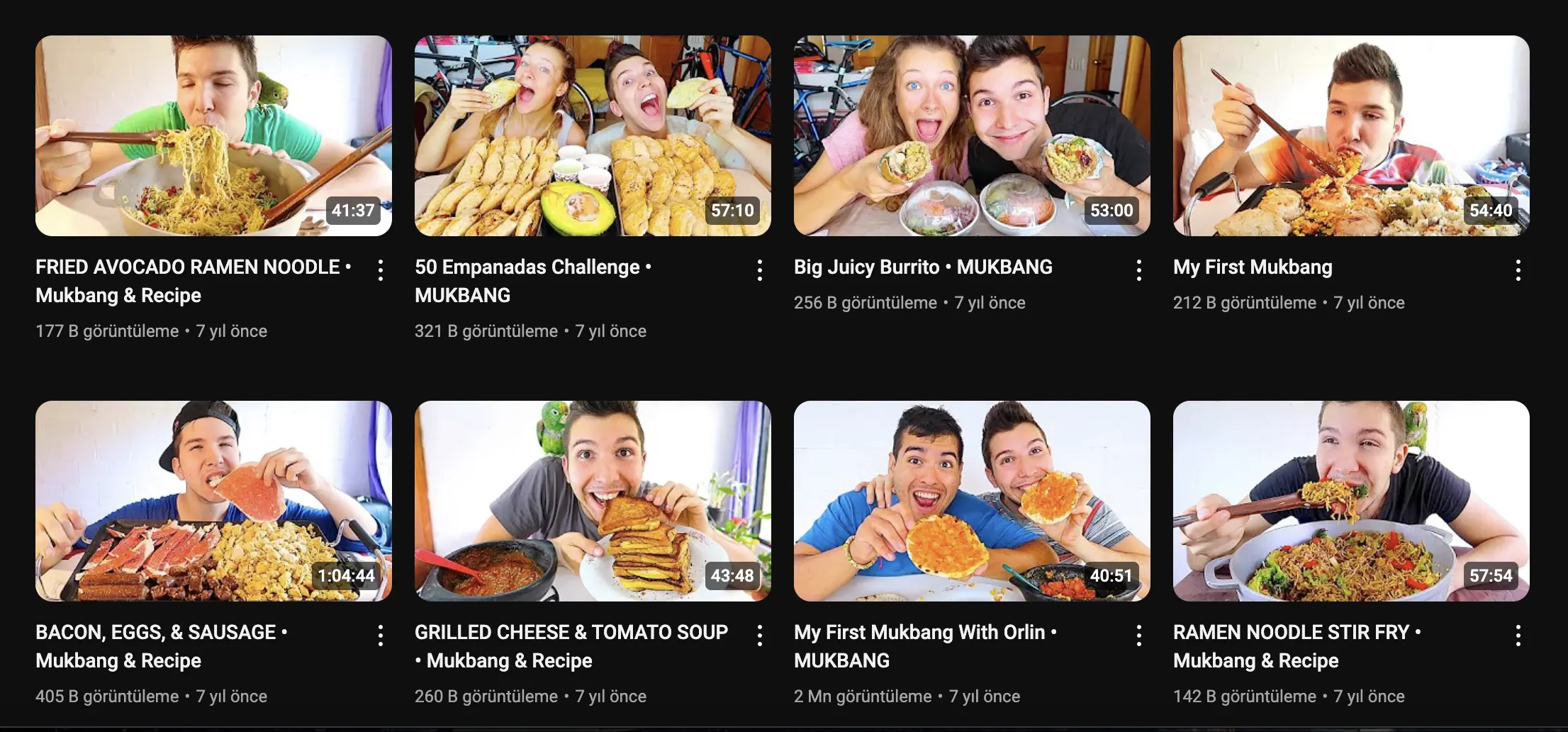Tap three-dot menu beside Big Juicy Burrito
This screenshot has width=1568, height=732.
point(1139,270)
